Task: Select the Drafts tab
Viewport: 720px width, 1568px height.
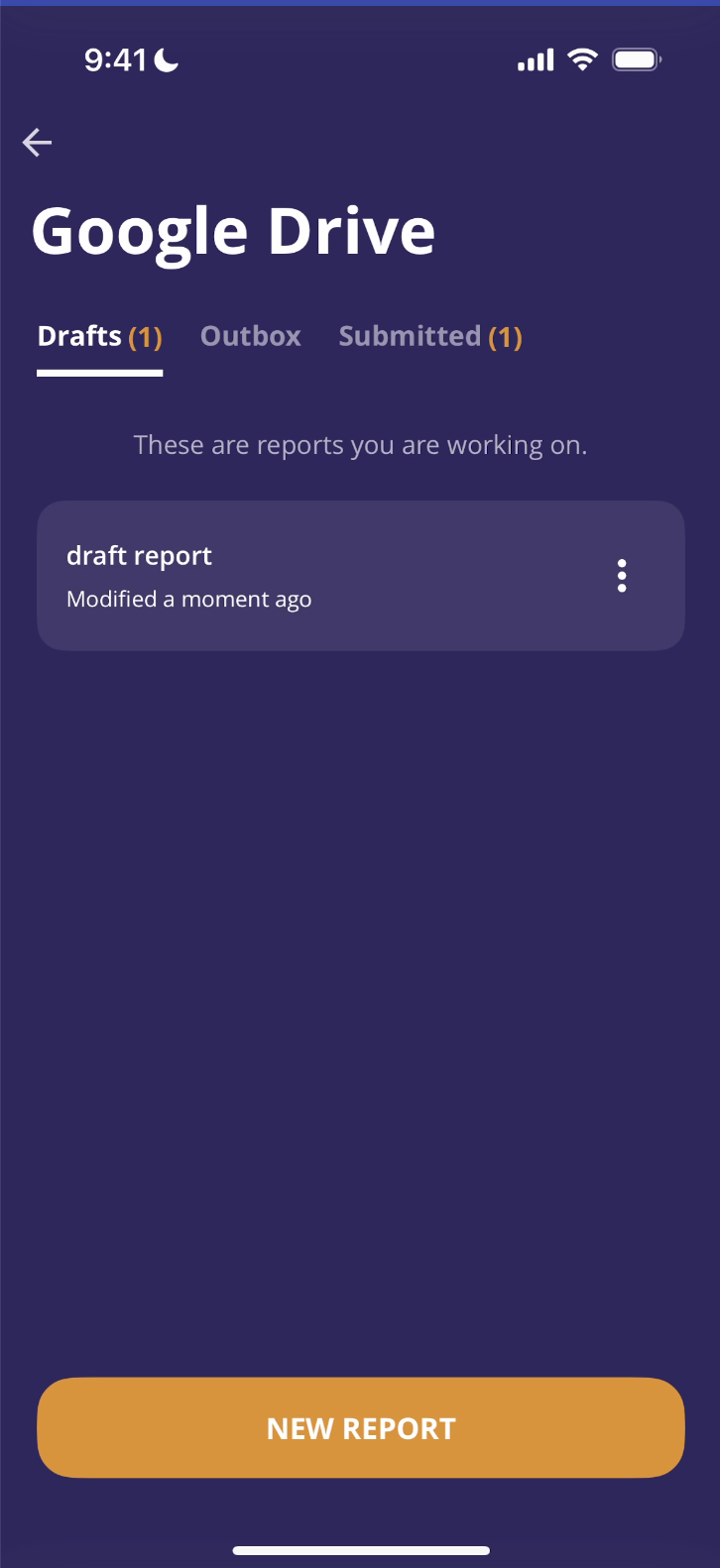Action: (99, 337)
